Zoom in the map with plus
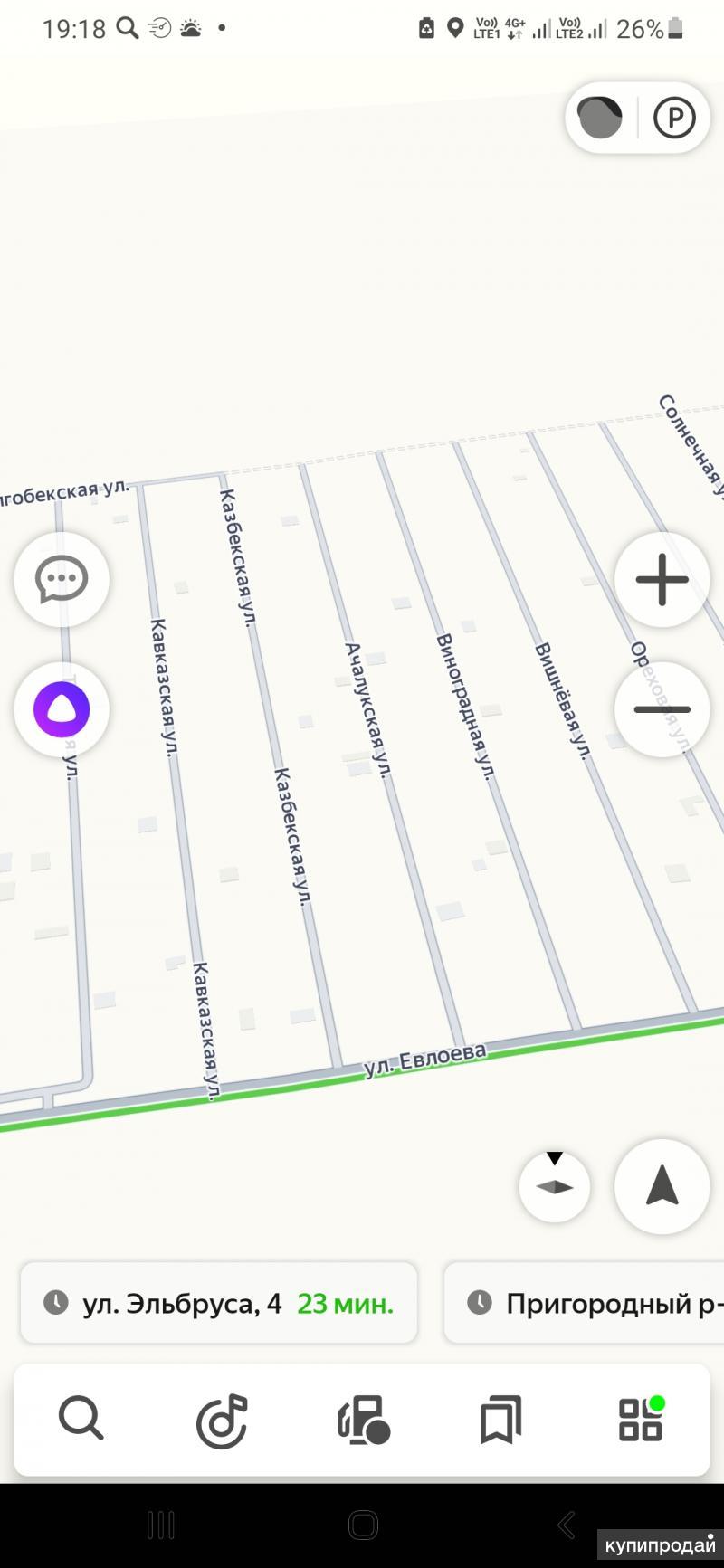The height and width of the screenshot is (1568, 724). point(662,580)
